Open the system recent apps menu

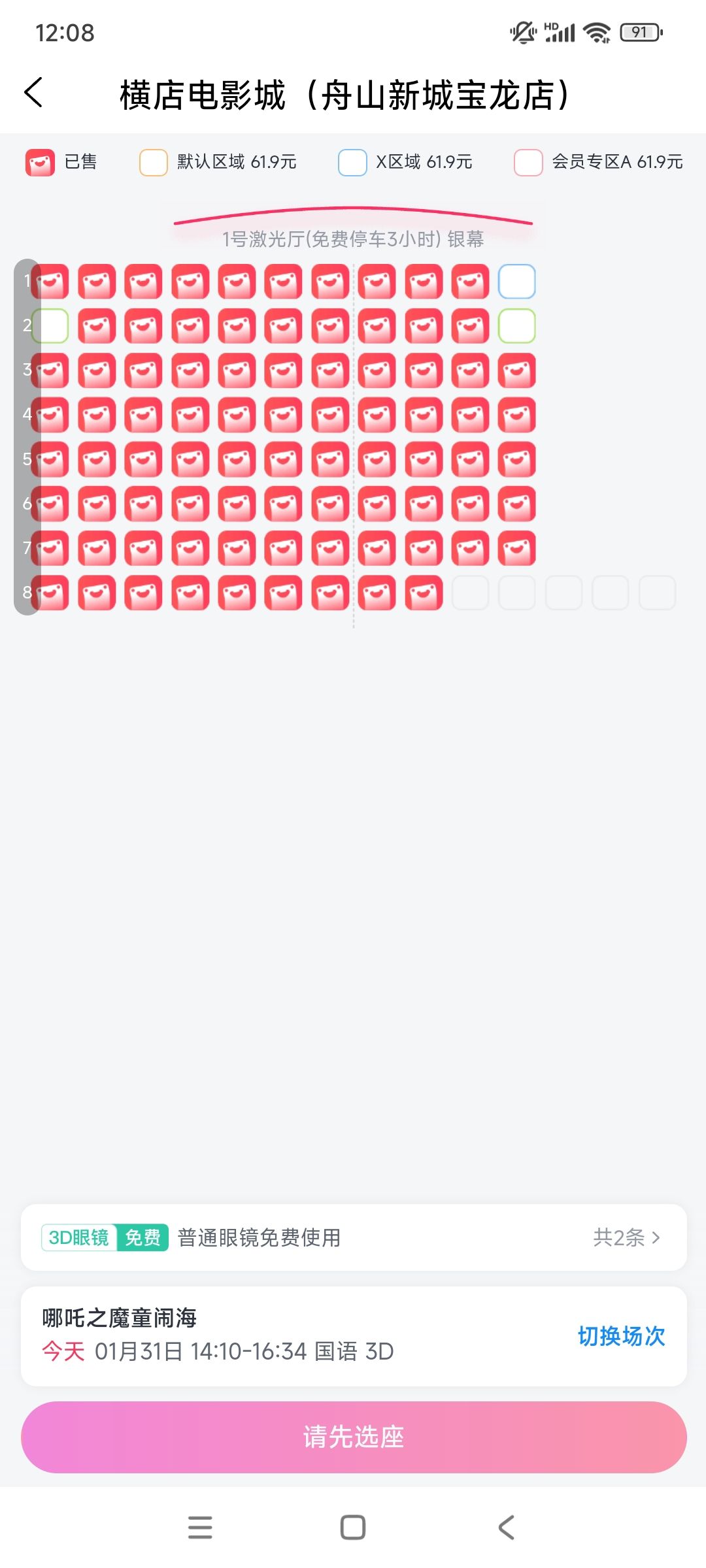point(200,1527)
